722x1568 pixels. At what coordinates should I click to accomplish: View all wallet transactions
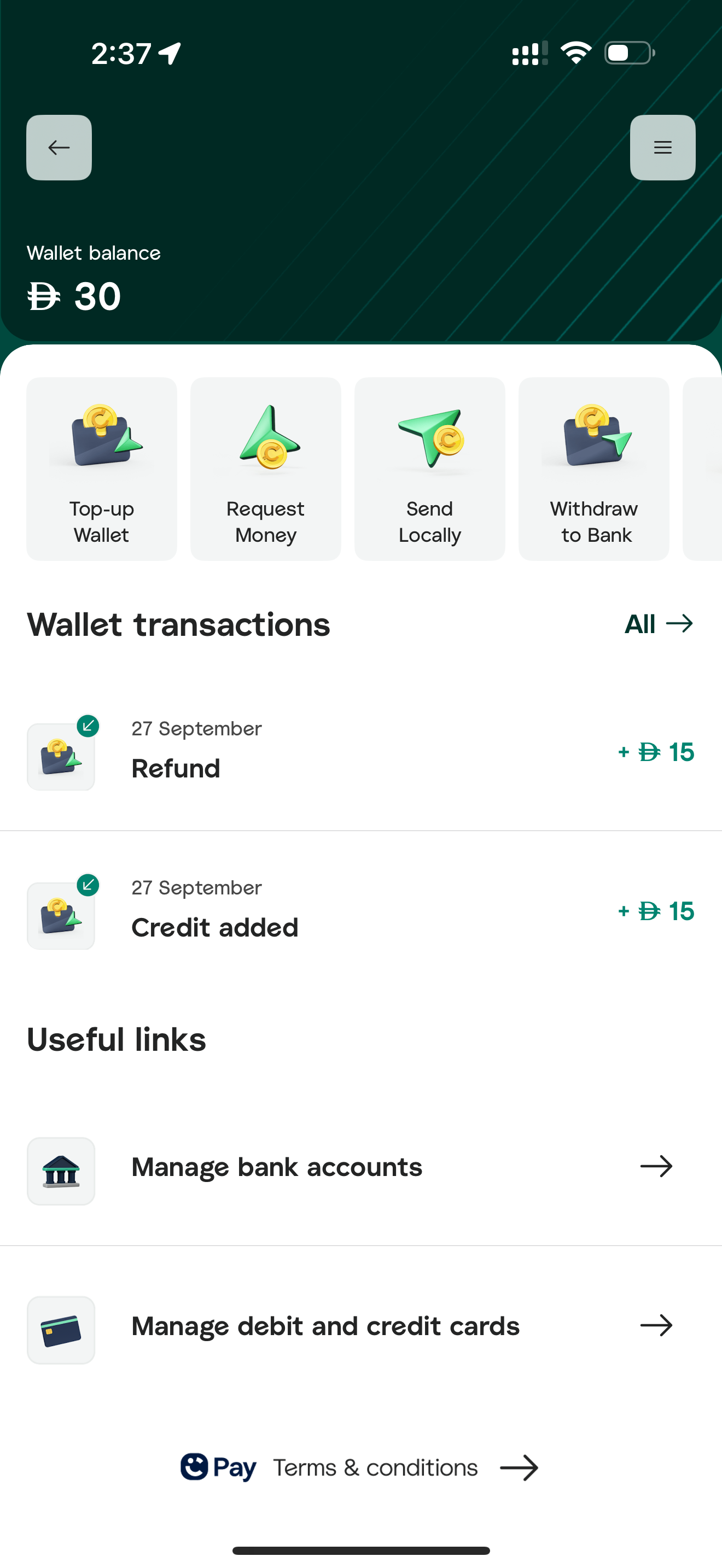click(659, 624)
